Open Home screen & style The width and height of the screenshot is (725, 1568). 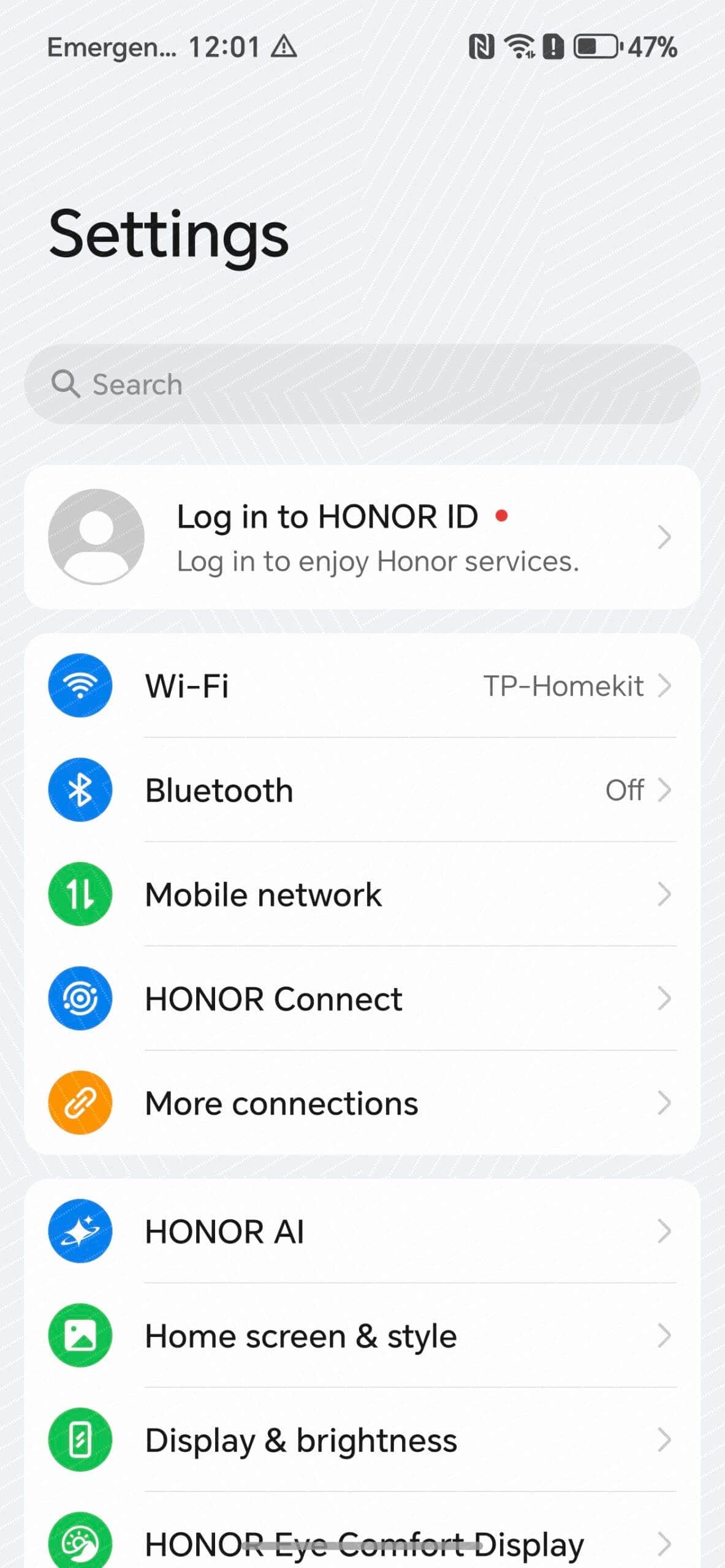(362, 1335)
